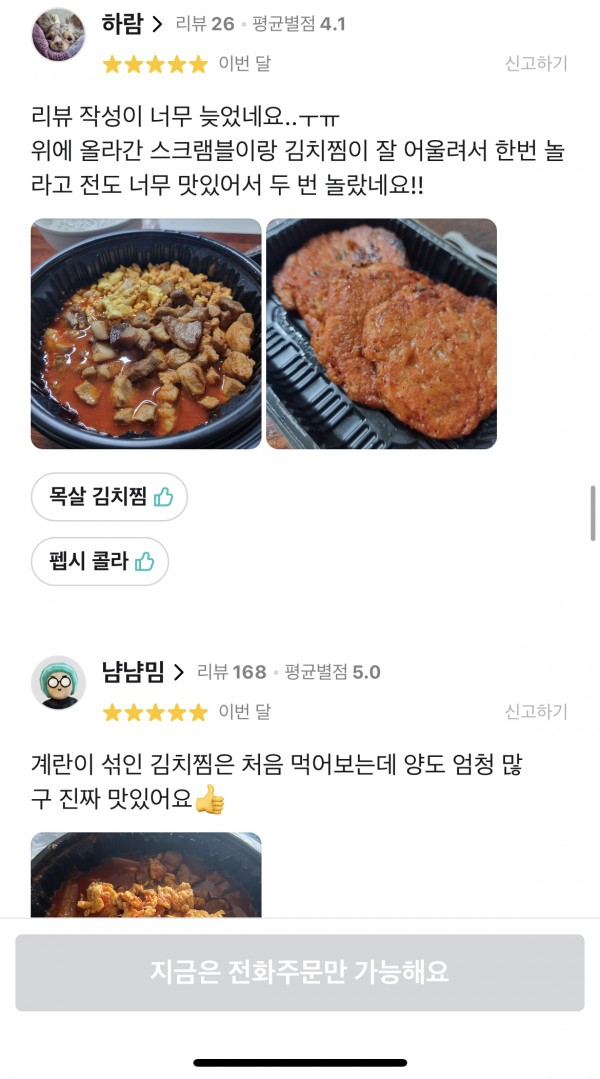Tap the 지금은 전화주문만 가능해요 button
The height and width of the screenshot is (1079, 600).
pyautogui.click(x=300, y=972)
